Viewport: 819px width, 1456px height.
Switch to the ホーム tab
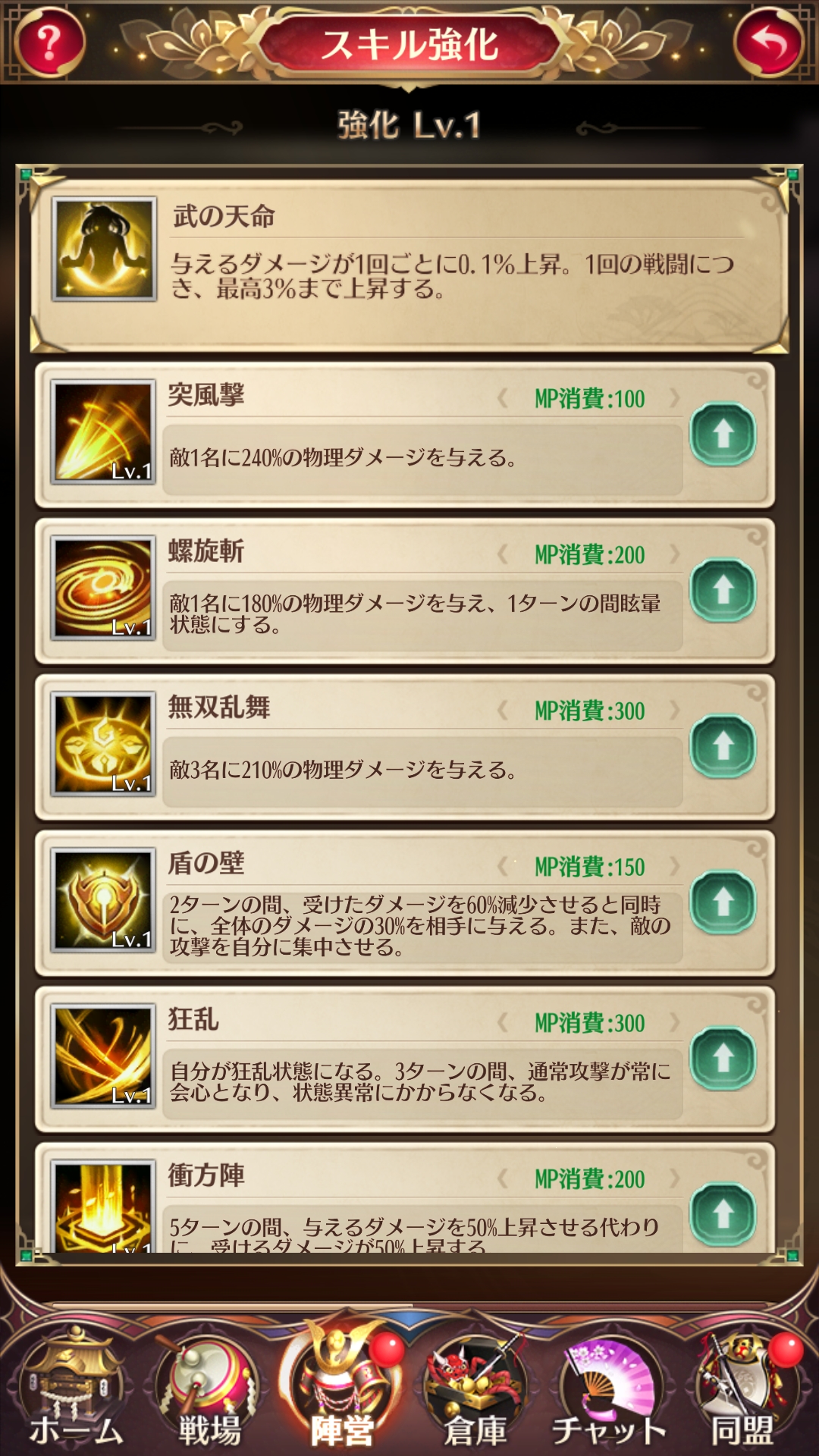pos(74,1388)
